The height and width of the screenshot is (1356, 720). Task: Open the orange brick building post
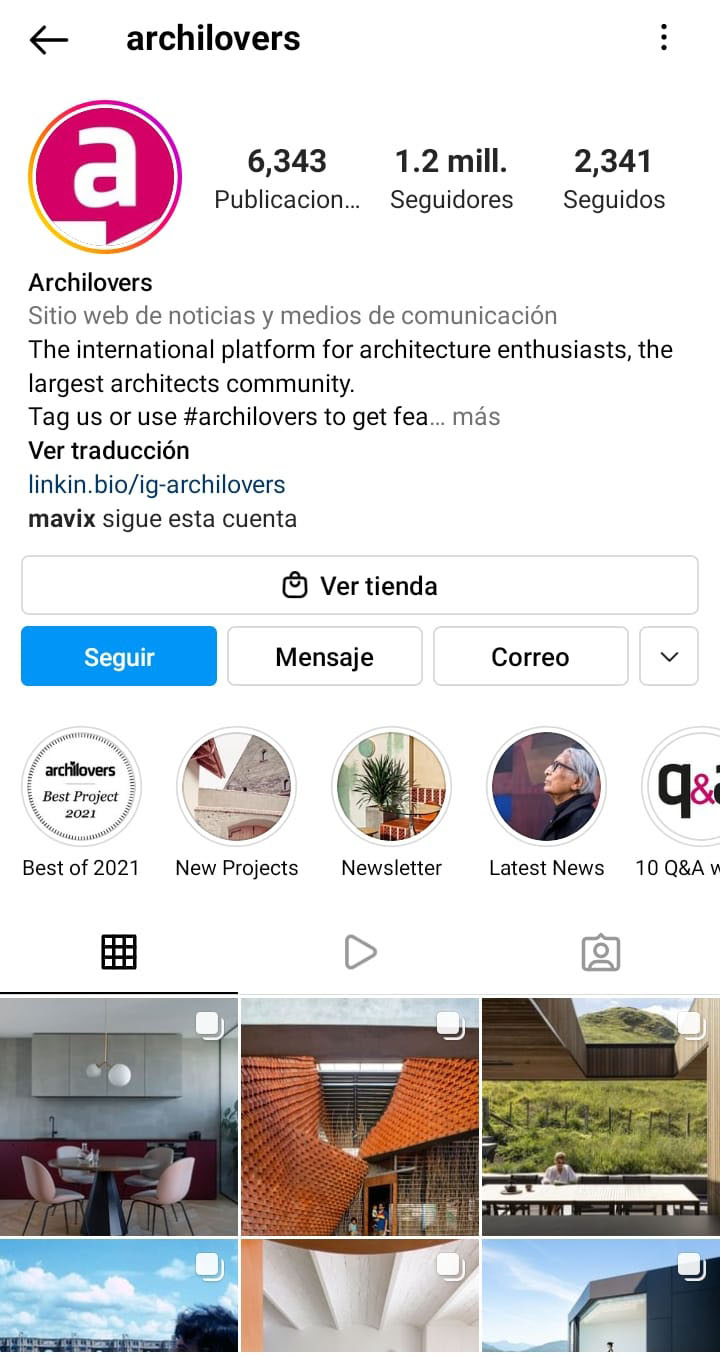coord(360,1116)
